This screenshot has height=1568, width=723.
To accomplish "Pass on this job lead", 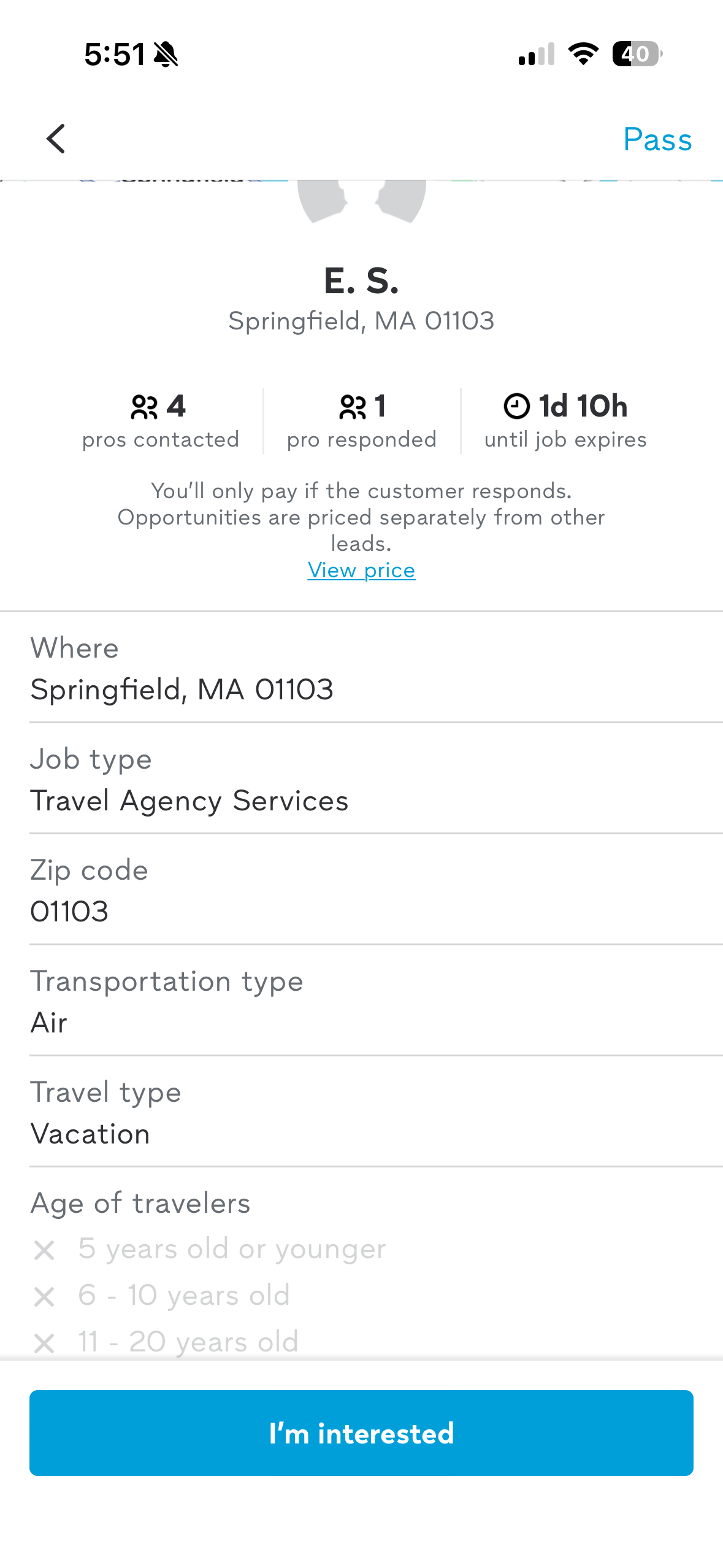I will 657,139.
